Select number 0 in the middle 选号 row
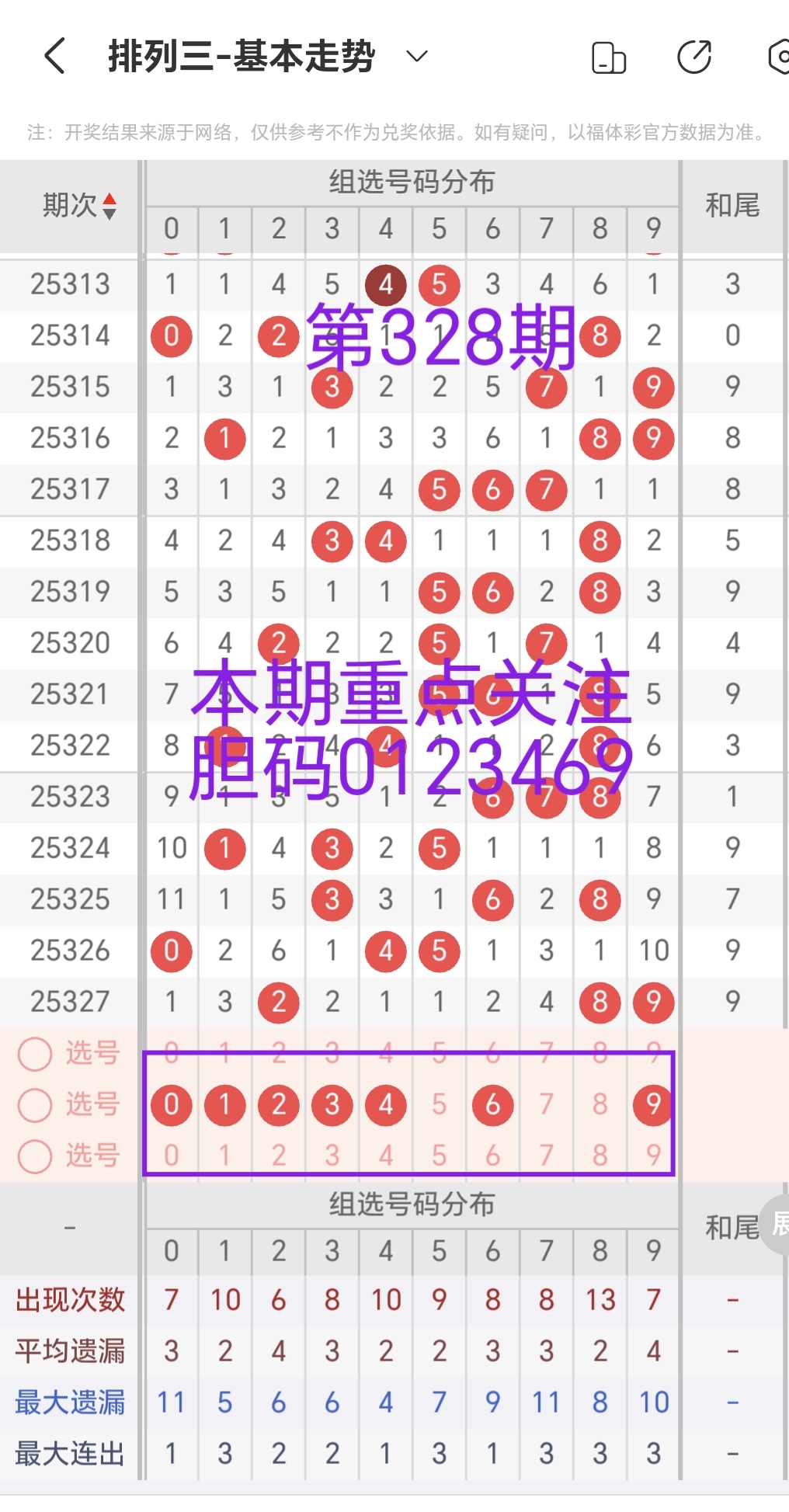Screen dimensions: 789x1512 click(x=171, y=1104)
